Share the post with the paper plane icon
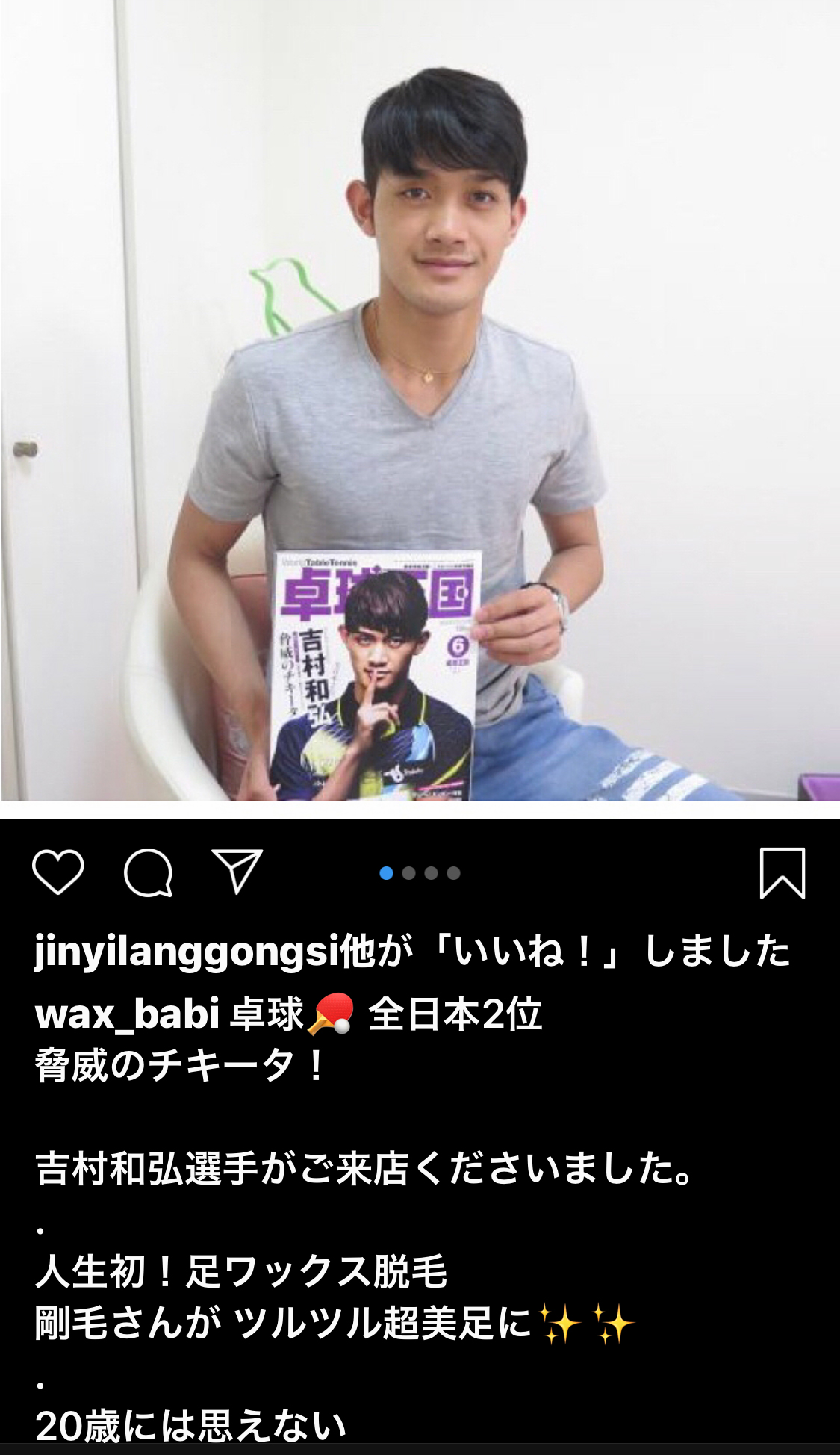 (x=237, y=871)
